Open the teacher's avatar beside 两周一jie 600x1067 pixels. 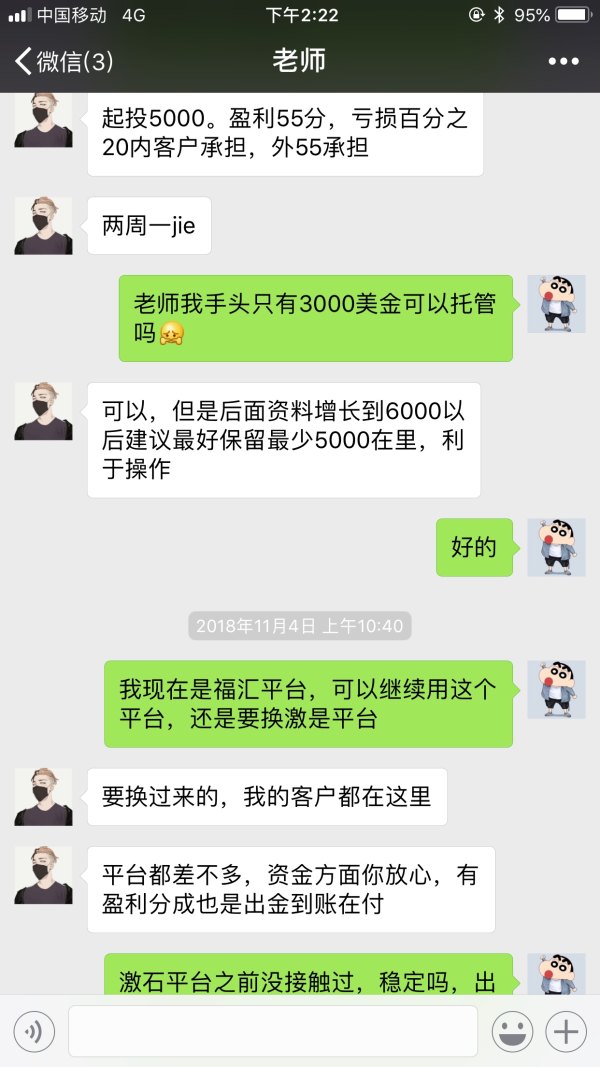[x=43, y=225]
